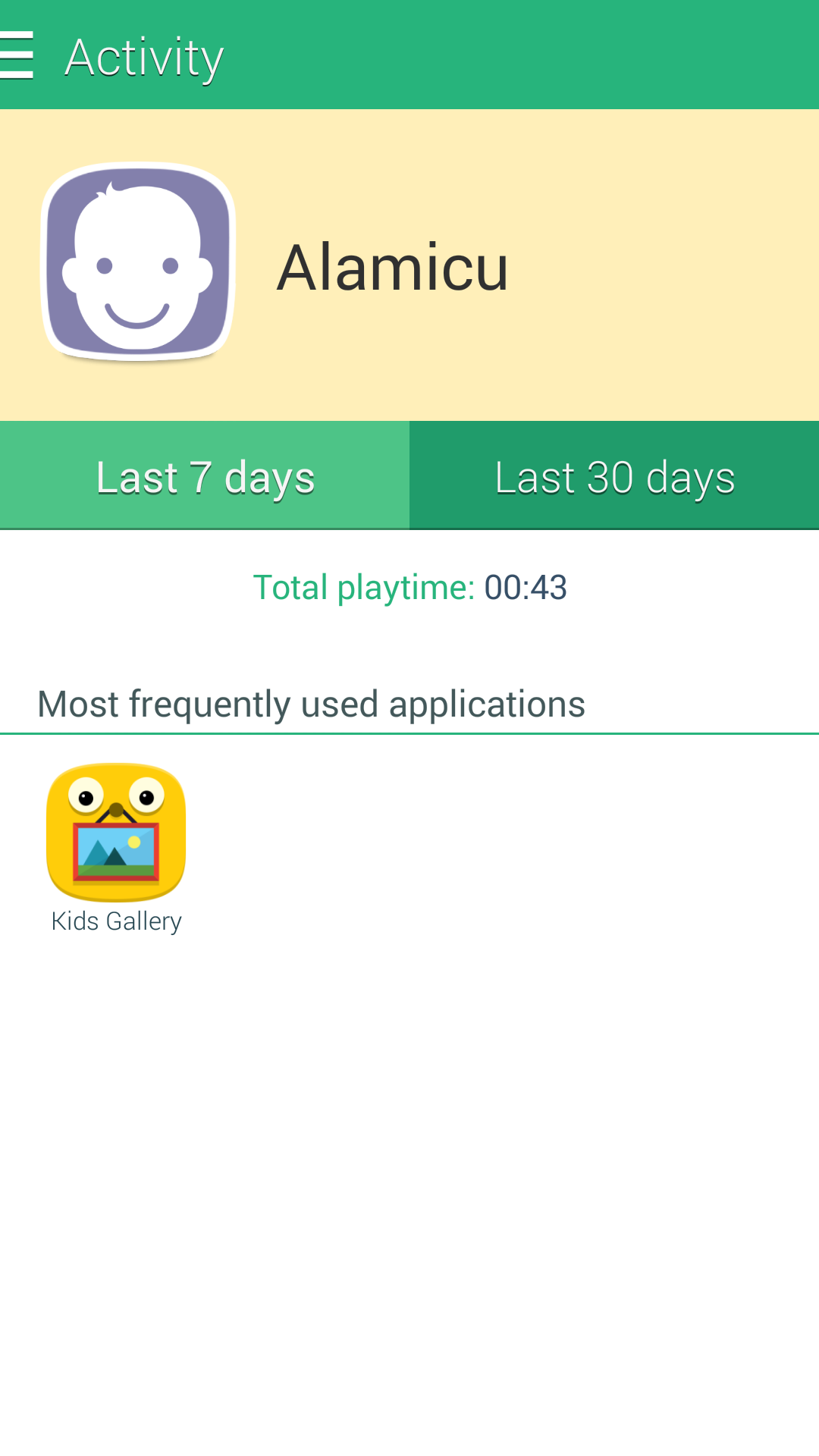
Task: Switch to the Last 30 days tab
Action: pyautogui.click(x=614, y=475)
